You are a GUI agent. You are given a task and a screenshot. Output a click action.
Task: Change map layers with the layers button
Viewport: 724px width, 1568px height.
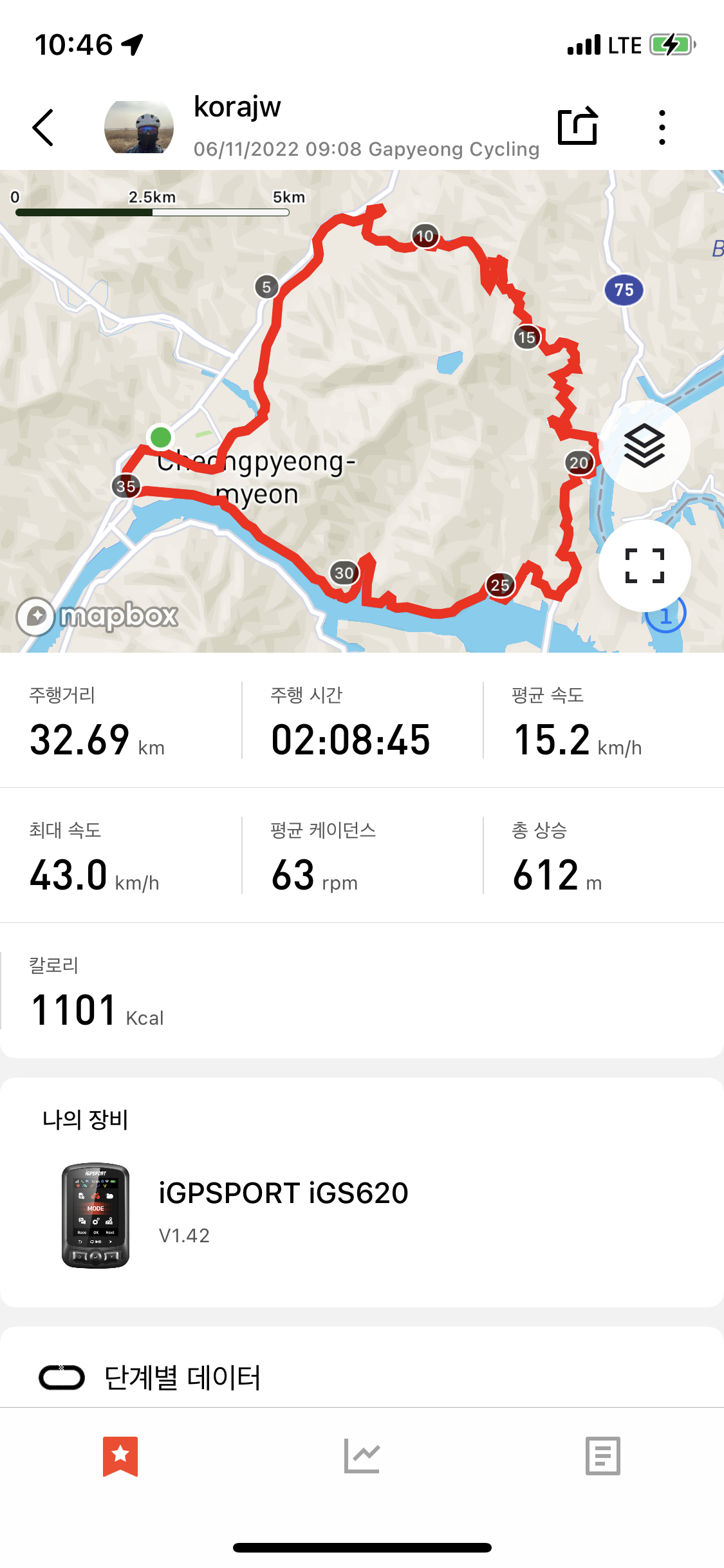tap(644, 446)
